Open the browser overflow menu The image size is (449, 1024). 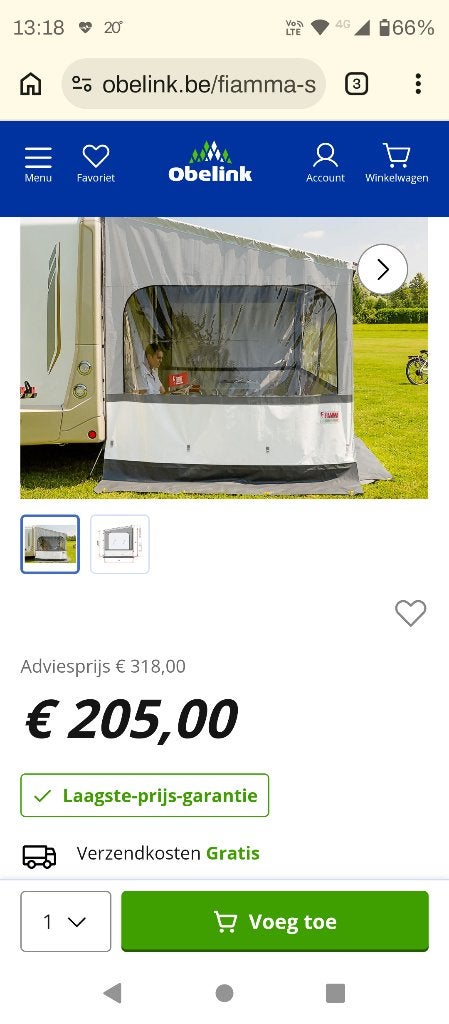click(418, 84)
